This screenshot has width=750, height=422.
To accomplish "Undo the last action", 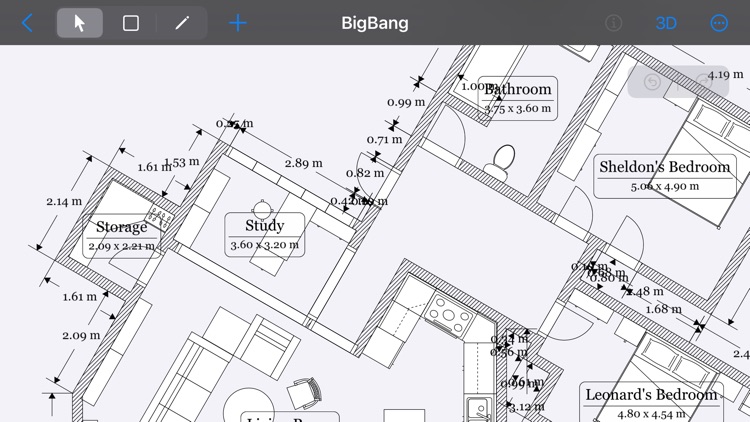I will click(x=652, y=82).
